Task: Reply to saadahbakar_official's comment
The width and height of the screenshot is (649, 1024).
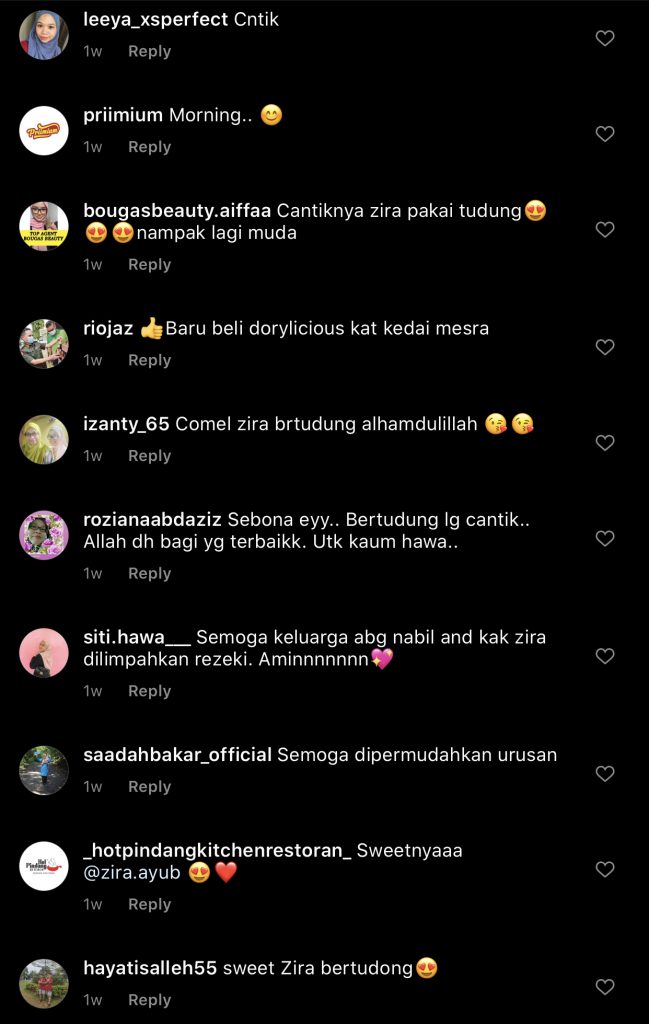Action: pyautogui.click(x=149, y=787)
